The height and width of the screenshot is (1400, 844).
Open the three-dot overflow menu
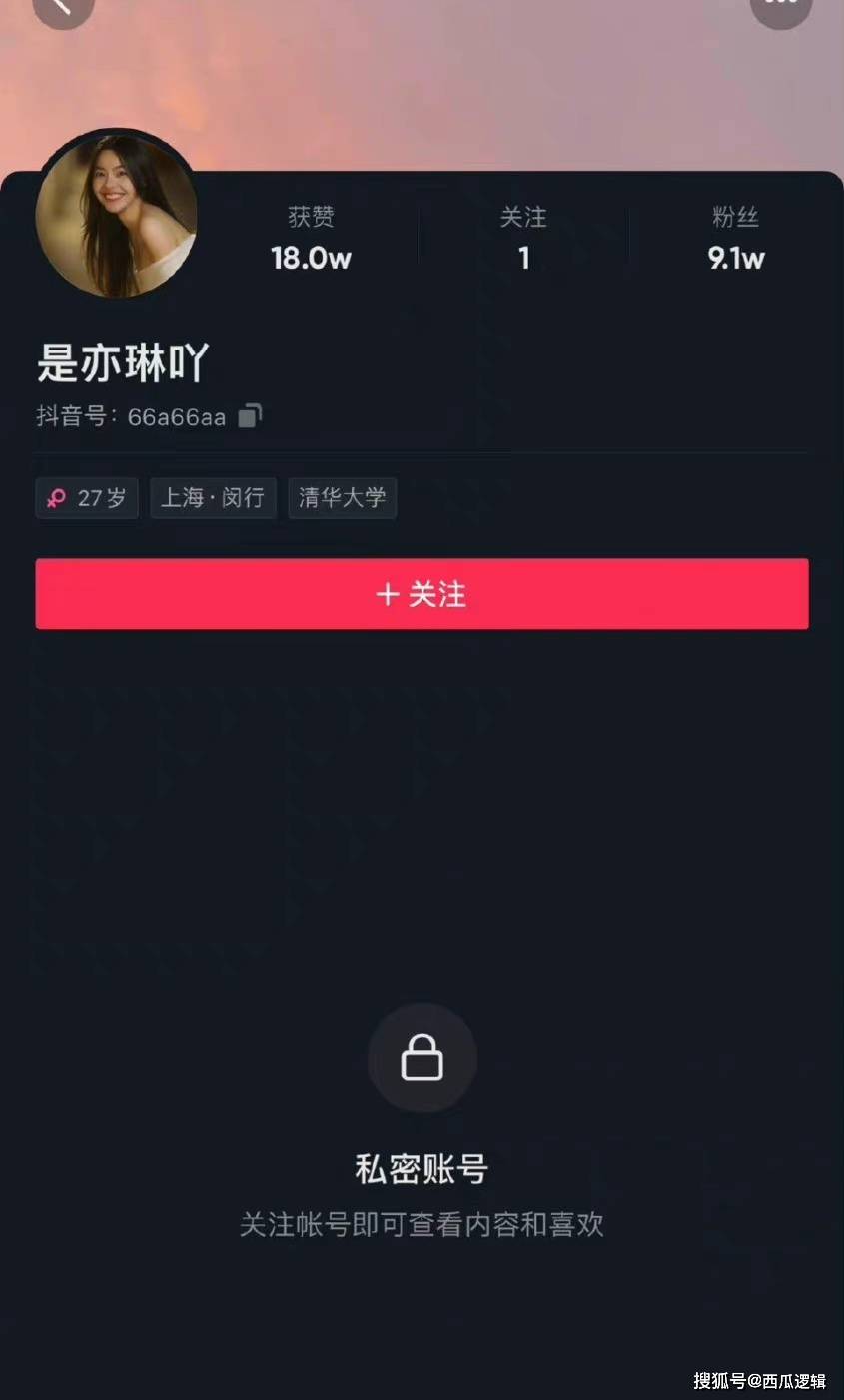click(x=781, y=8)
